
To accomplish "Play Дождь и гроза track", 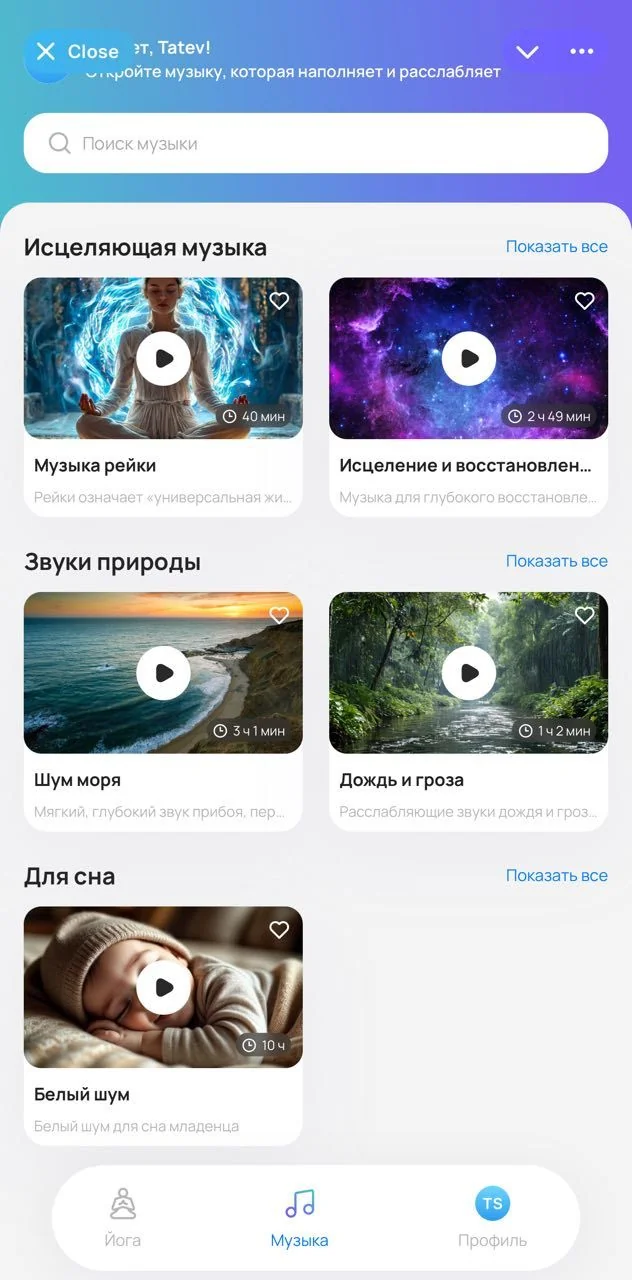I will click(x=468, y=673).
